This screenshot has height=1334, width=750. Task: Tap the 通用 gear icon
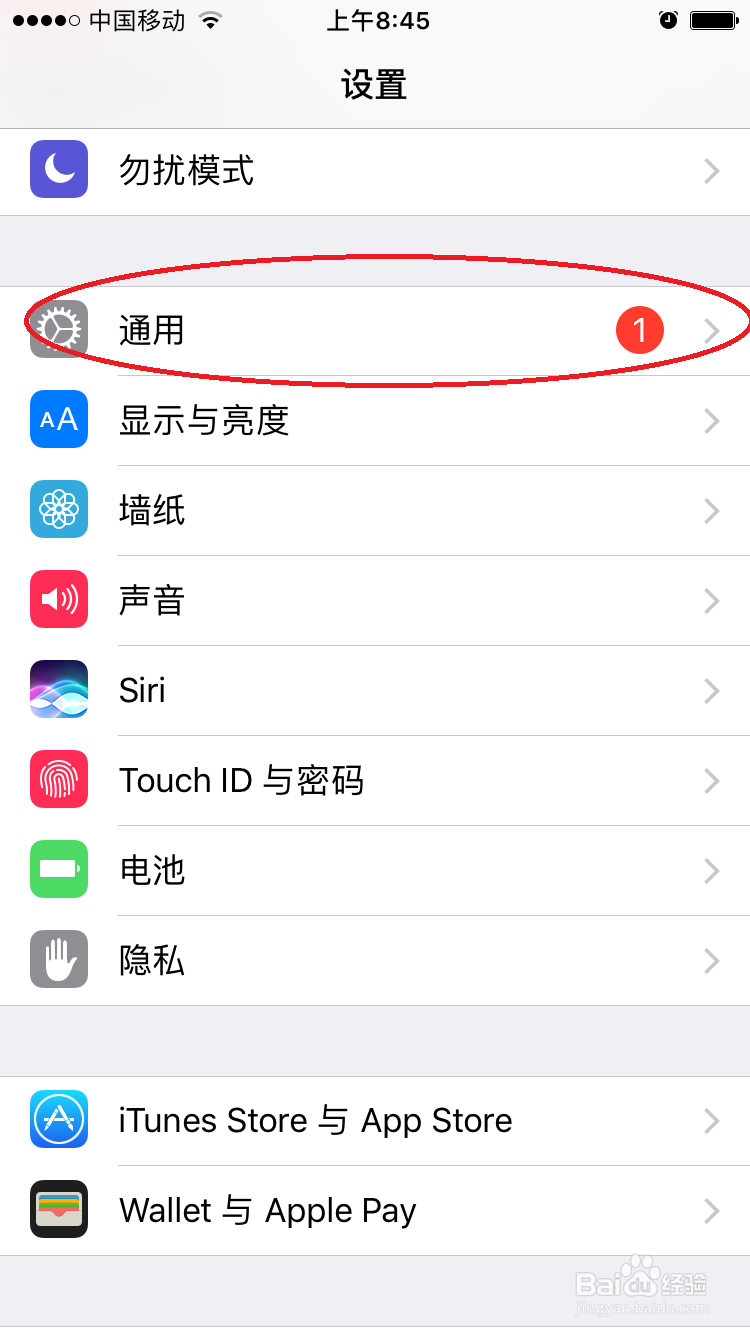(x=58, y=330)
